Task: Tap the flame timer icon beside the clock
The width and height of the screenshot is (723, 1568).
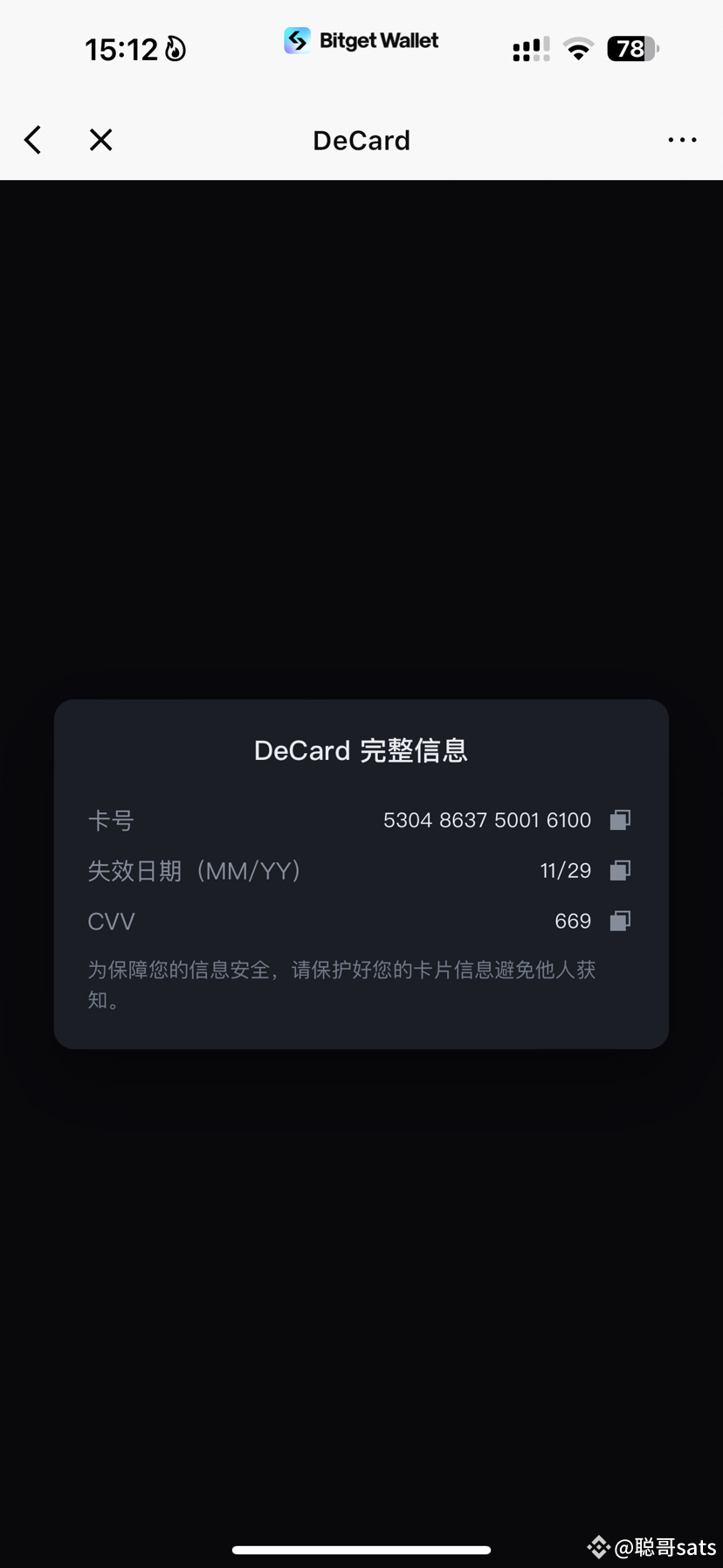Action: 175,50
